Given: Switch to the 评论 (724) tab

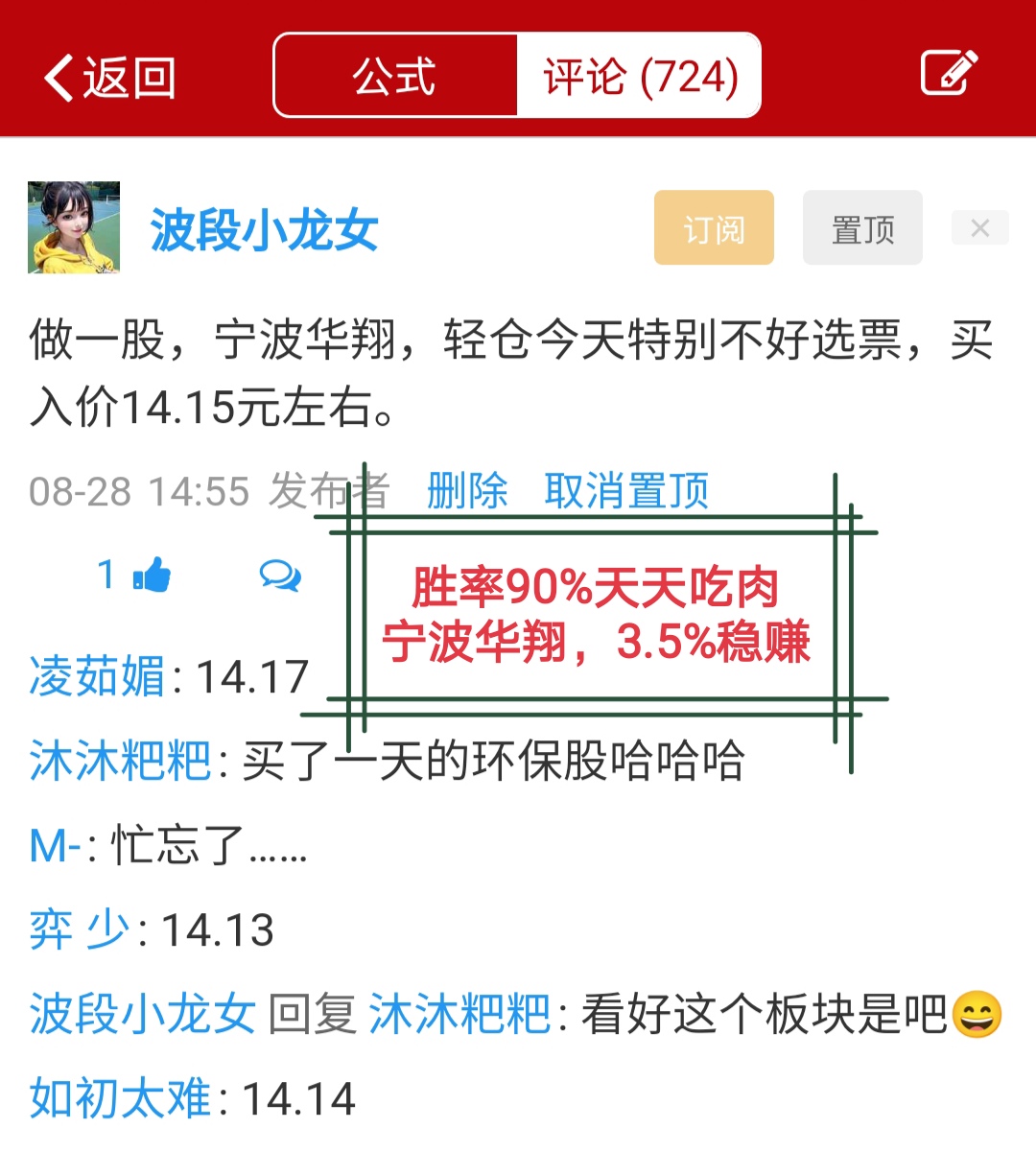Looking at the screenshot, I should click(x=640, y=77).
